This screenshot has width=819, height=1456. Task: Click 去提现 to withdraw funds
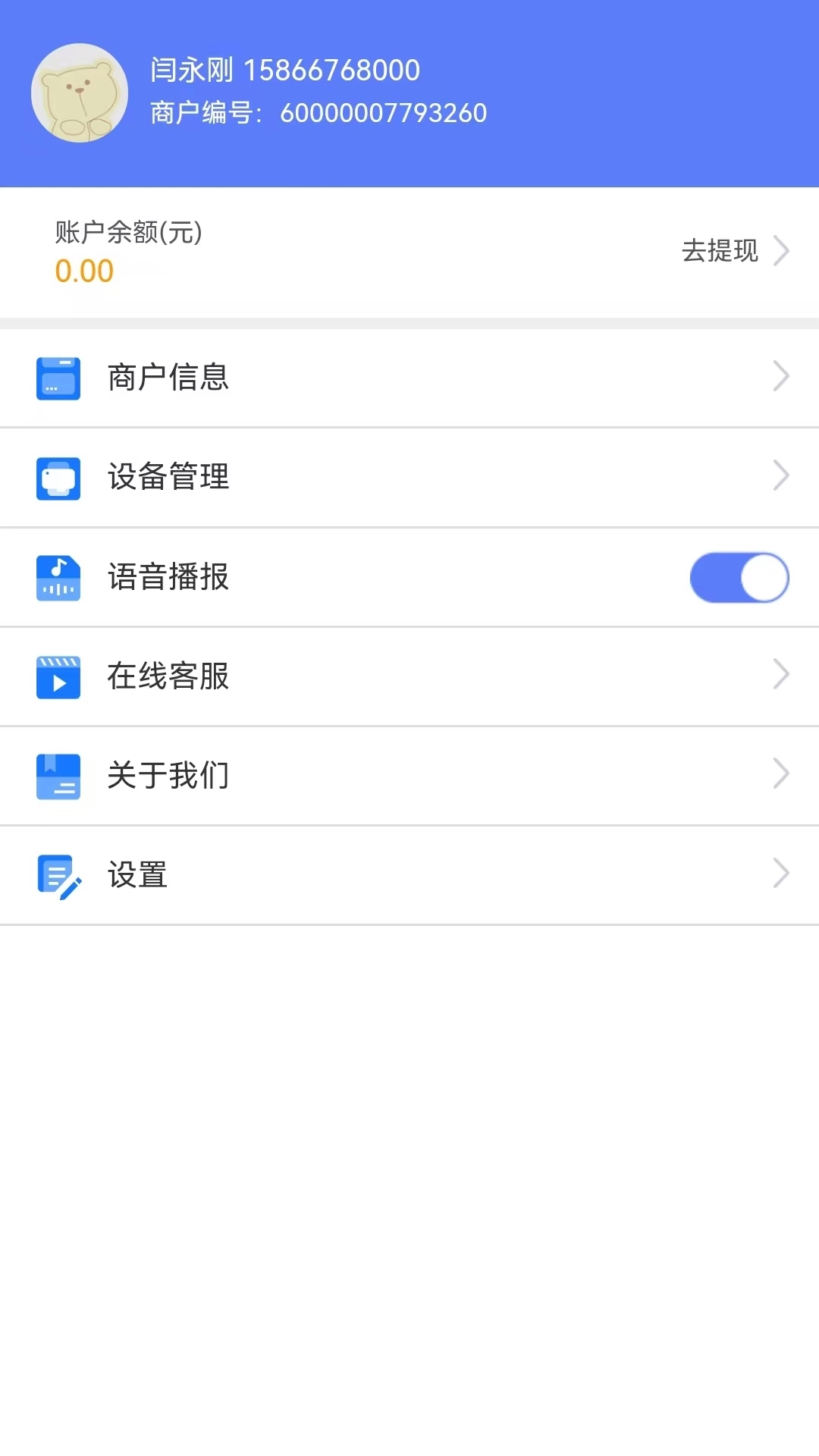719,251
